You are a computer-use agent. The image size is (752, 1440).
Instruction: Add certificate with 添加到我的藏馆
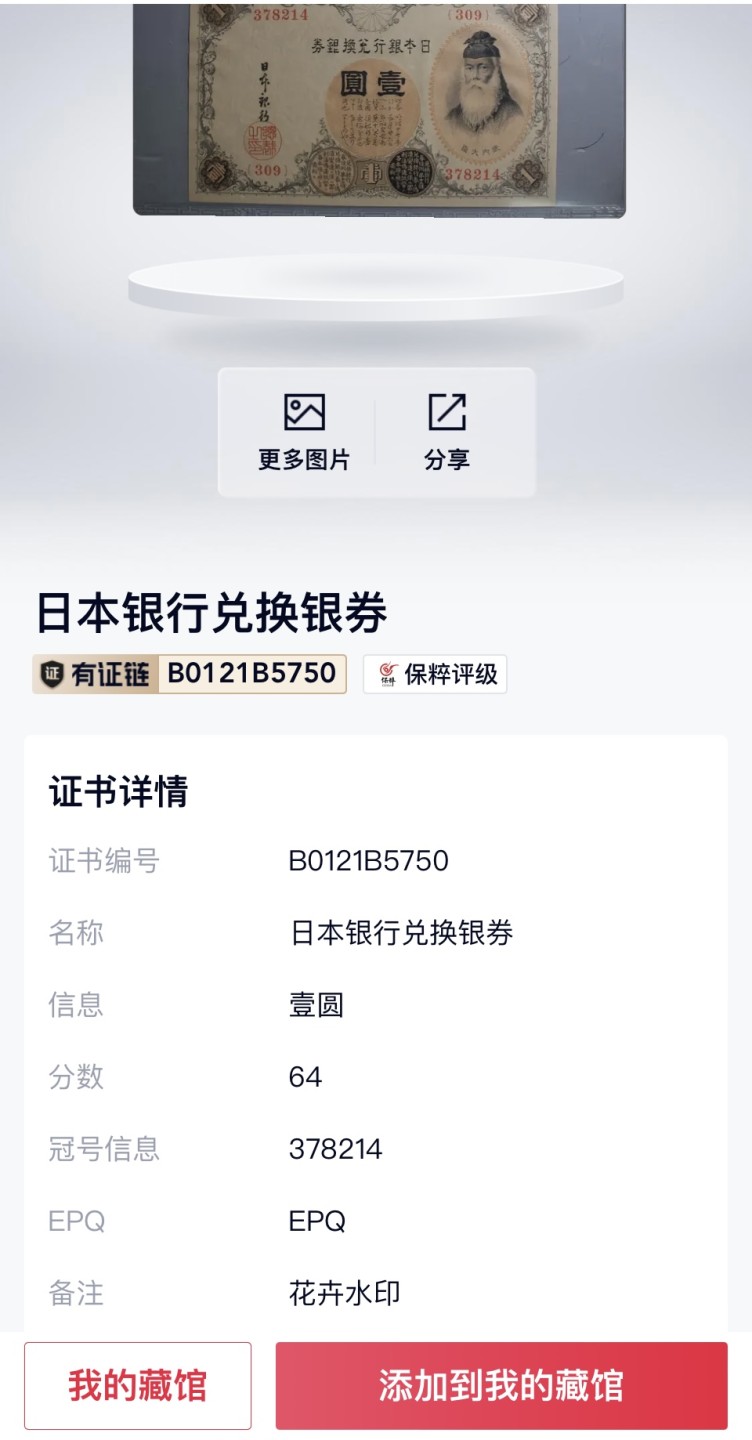(x=501, y=1386)
